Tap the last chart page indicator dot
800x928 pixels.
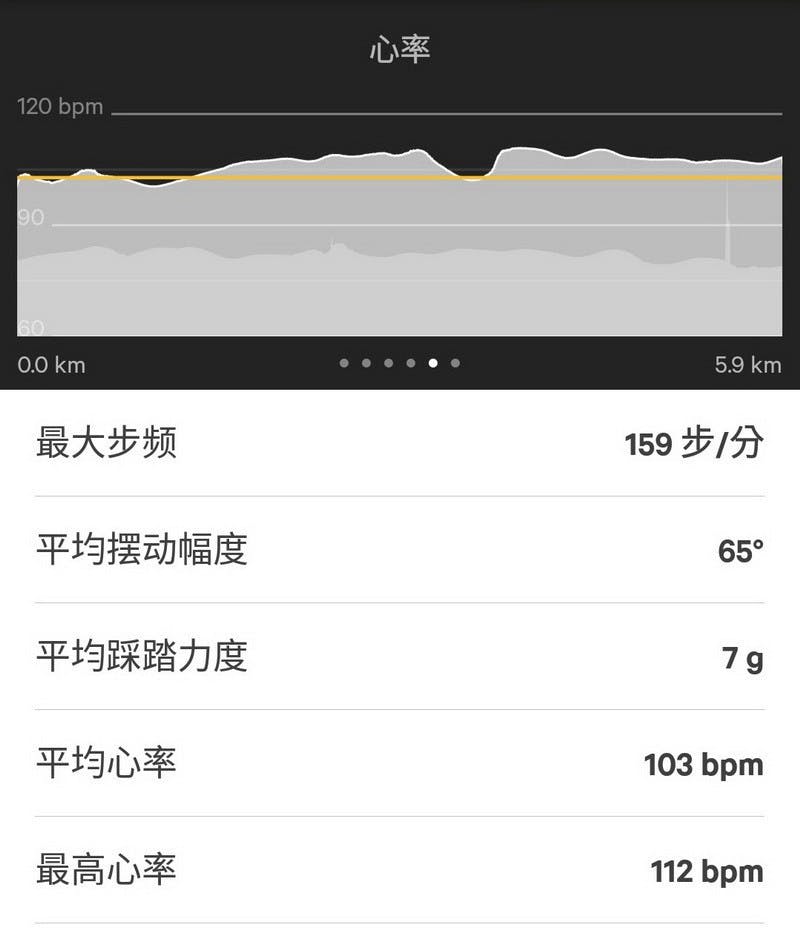(x=455, y=363)
